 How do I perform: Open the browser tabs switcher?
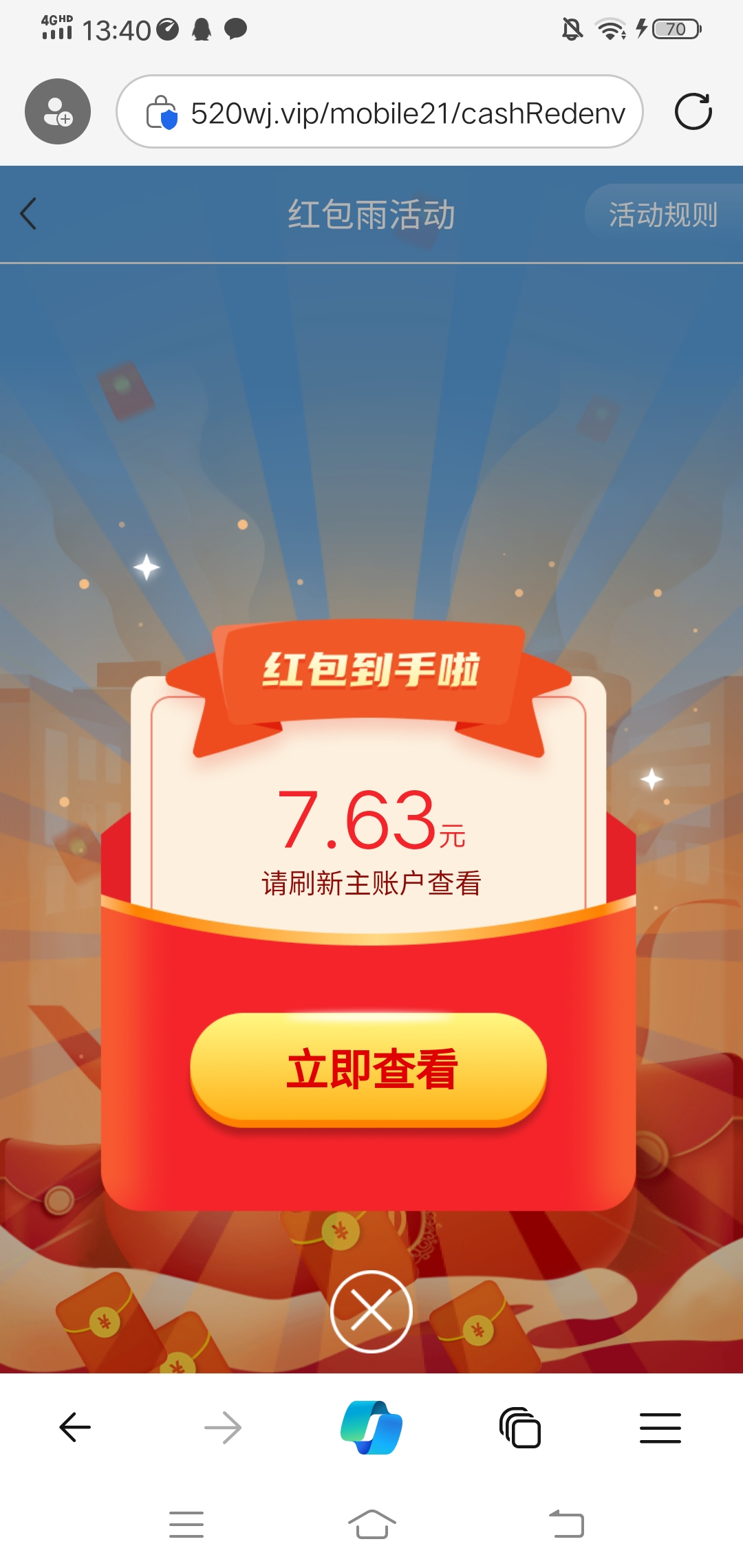pyautogui.click(x=520, y=1427)
